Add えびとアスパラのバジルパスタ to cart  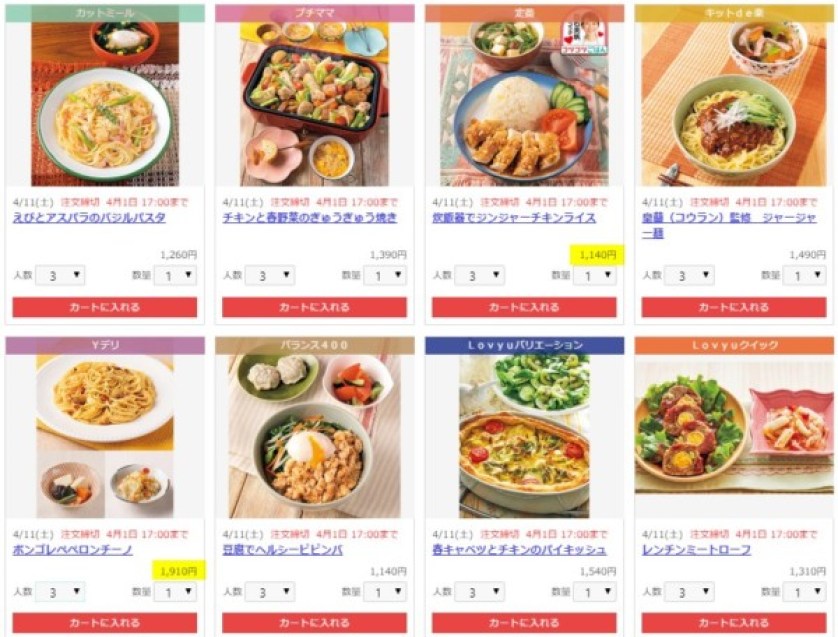point(104,307)
